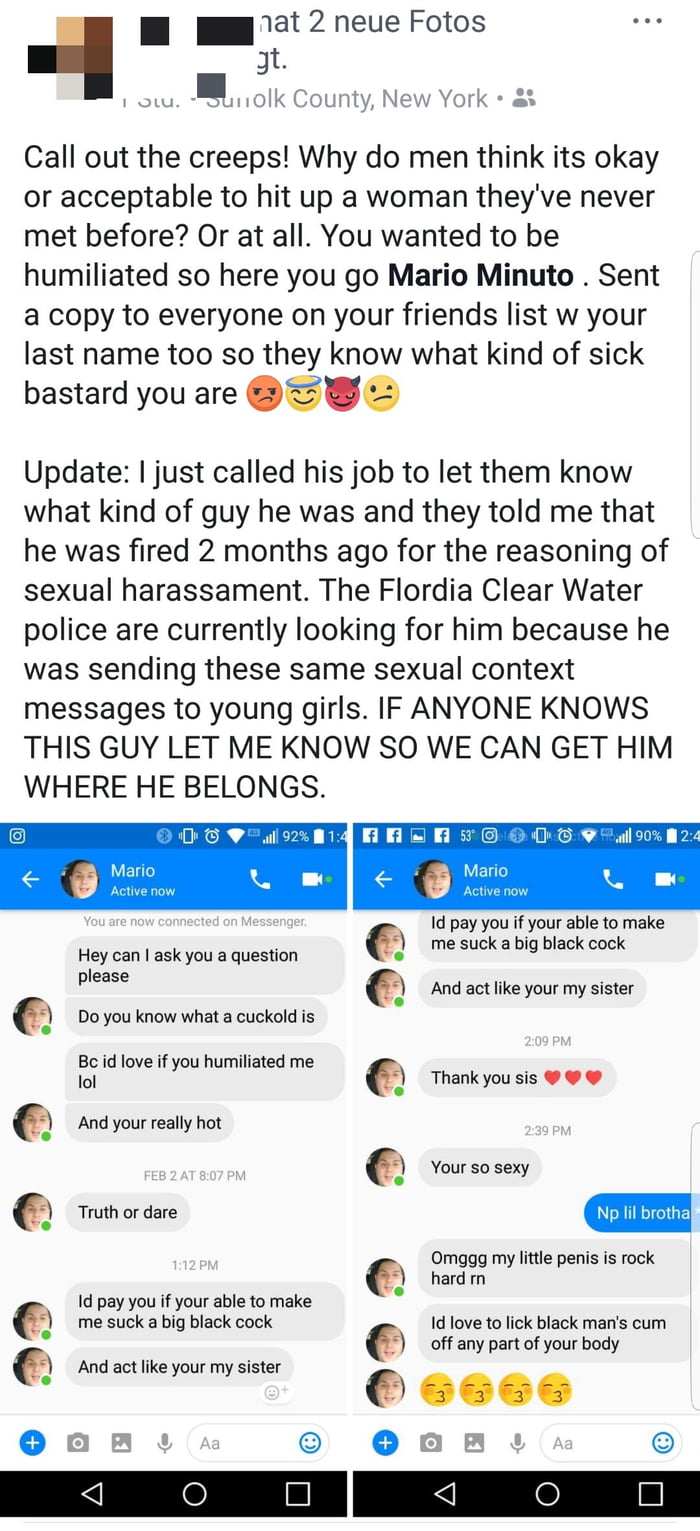
Task: Open the left photo starting 'Hey can I ask'
Action: 174,1150
